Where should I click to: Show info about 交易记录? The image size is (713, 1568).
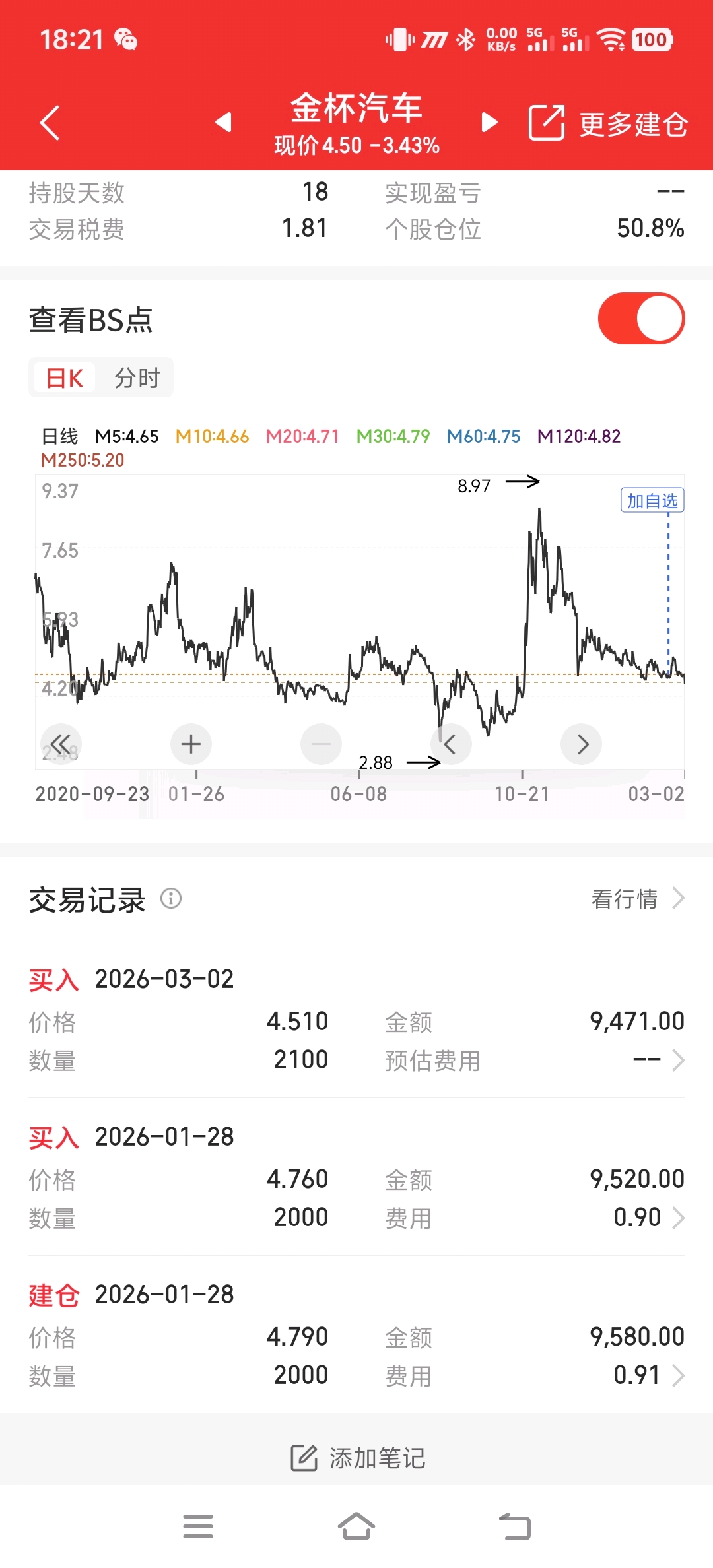(x=171, y=899)
